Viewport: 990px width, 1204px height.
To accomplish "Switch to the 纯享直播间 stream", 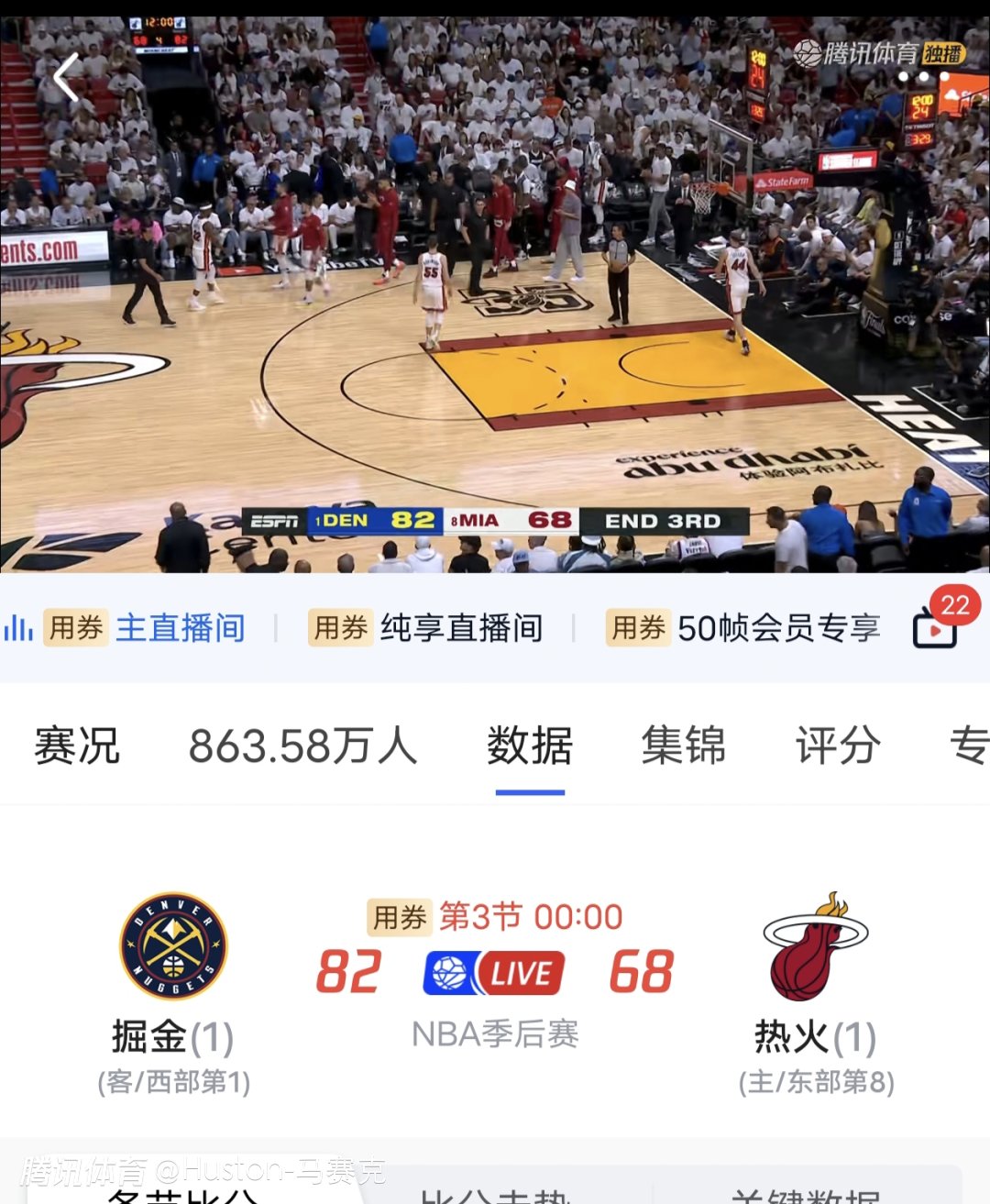I will click(460, 628).
